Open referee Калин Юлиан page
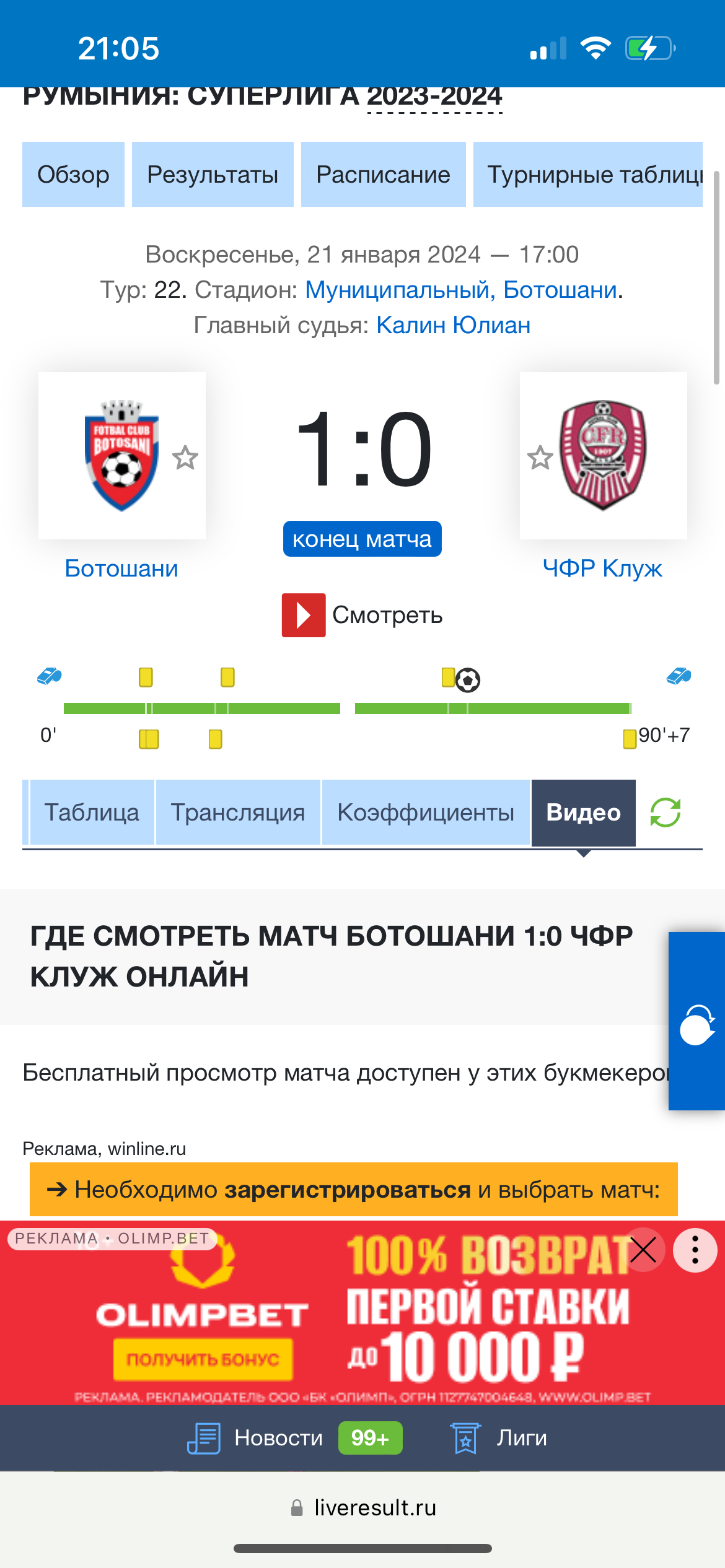The width and height of the screenshot is (725, 1568). [x=453, y=325]
